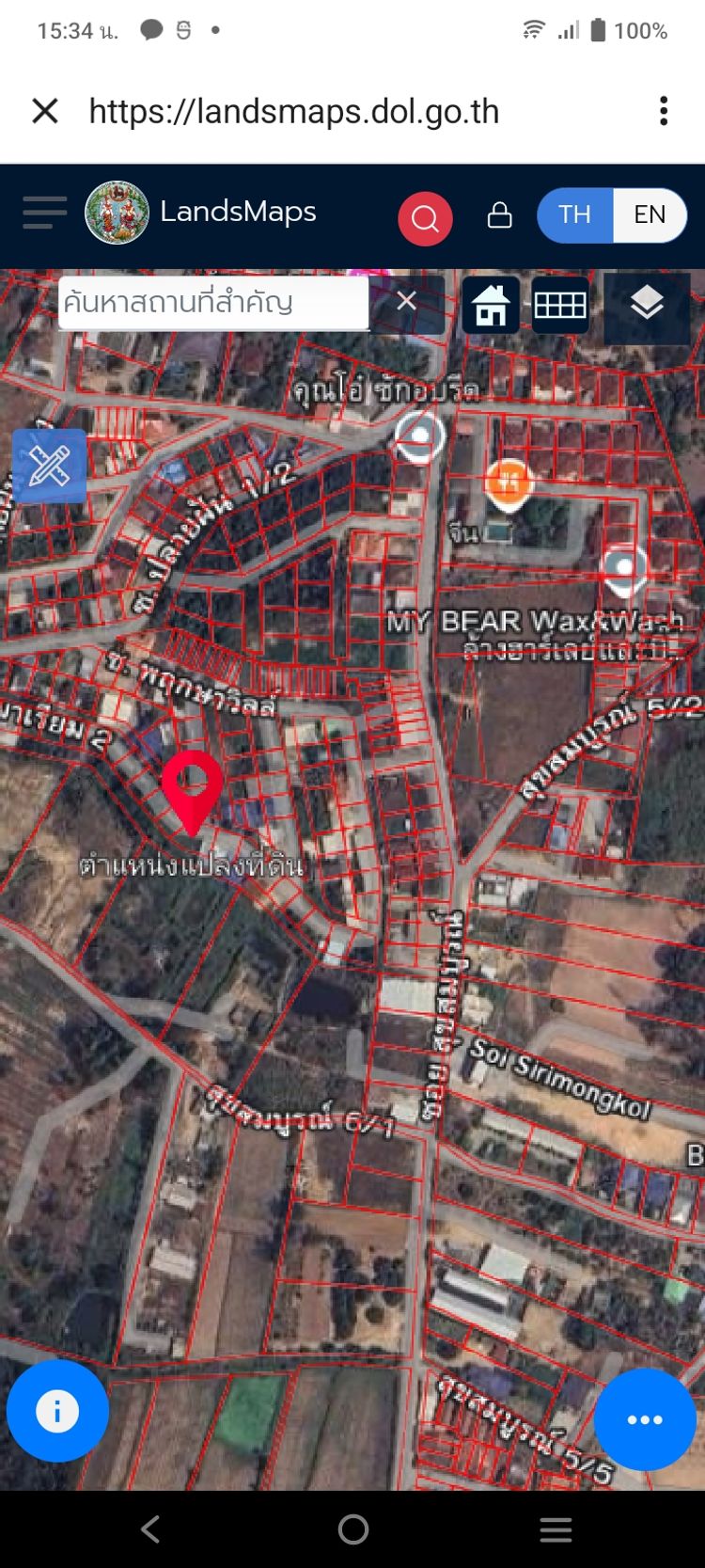This screenshot has width=705, height=1568.
Task: Focus the place search field
Action: point(211,303)
